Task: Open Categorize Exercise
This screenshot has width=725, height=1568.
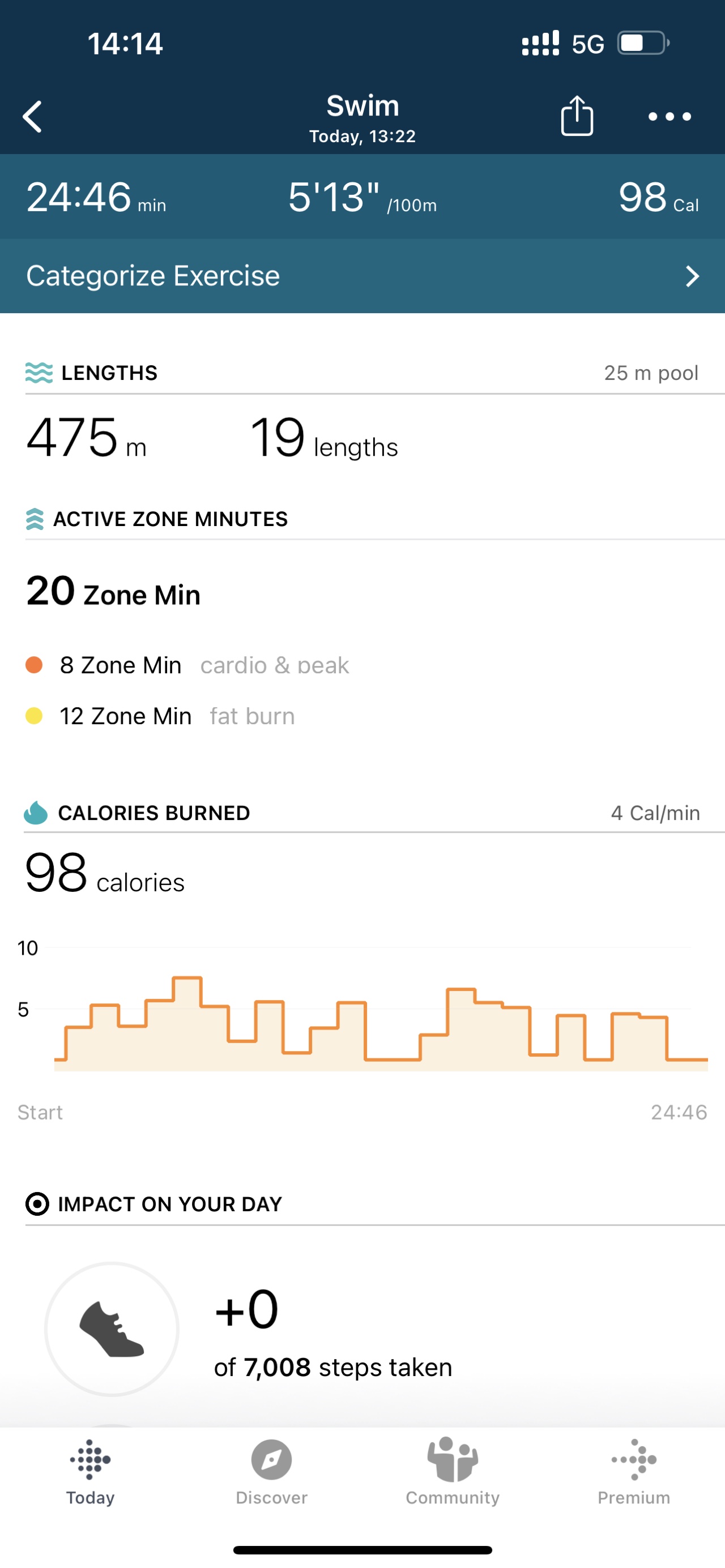Action: pyautogui.click(x=363, y=276)
